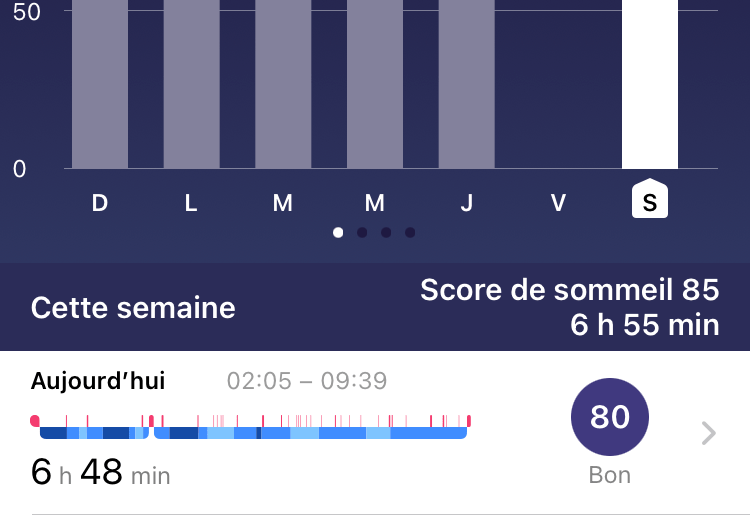This screenshot has height=525, width=750.
Task: Tap the chart page indicator dots
Action: tap(374, 233)
